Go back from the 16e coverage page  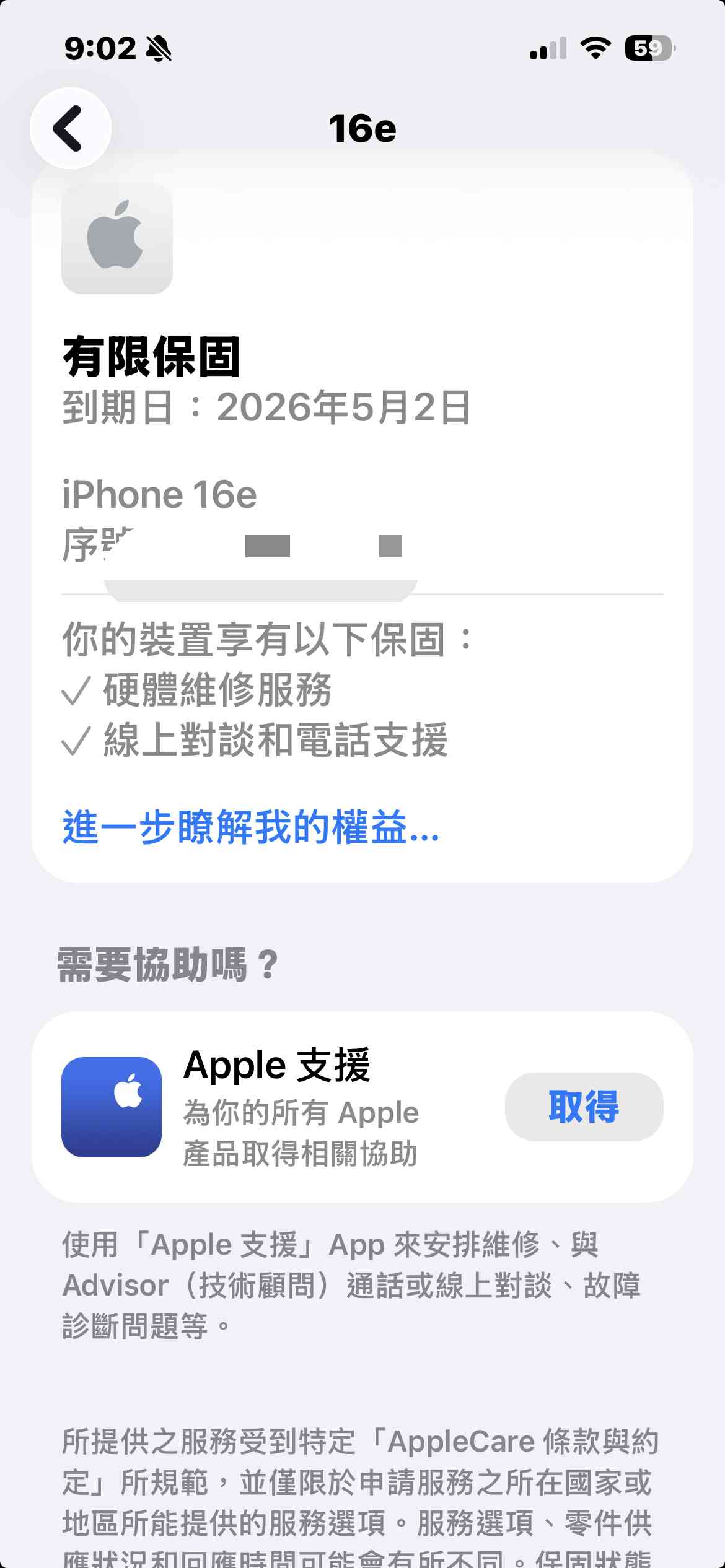coord(70,128)
